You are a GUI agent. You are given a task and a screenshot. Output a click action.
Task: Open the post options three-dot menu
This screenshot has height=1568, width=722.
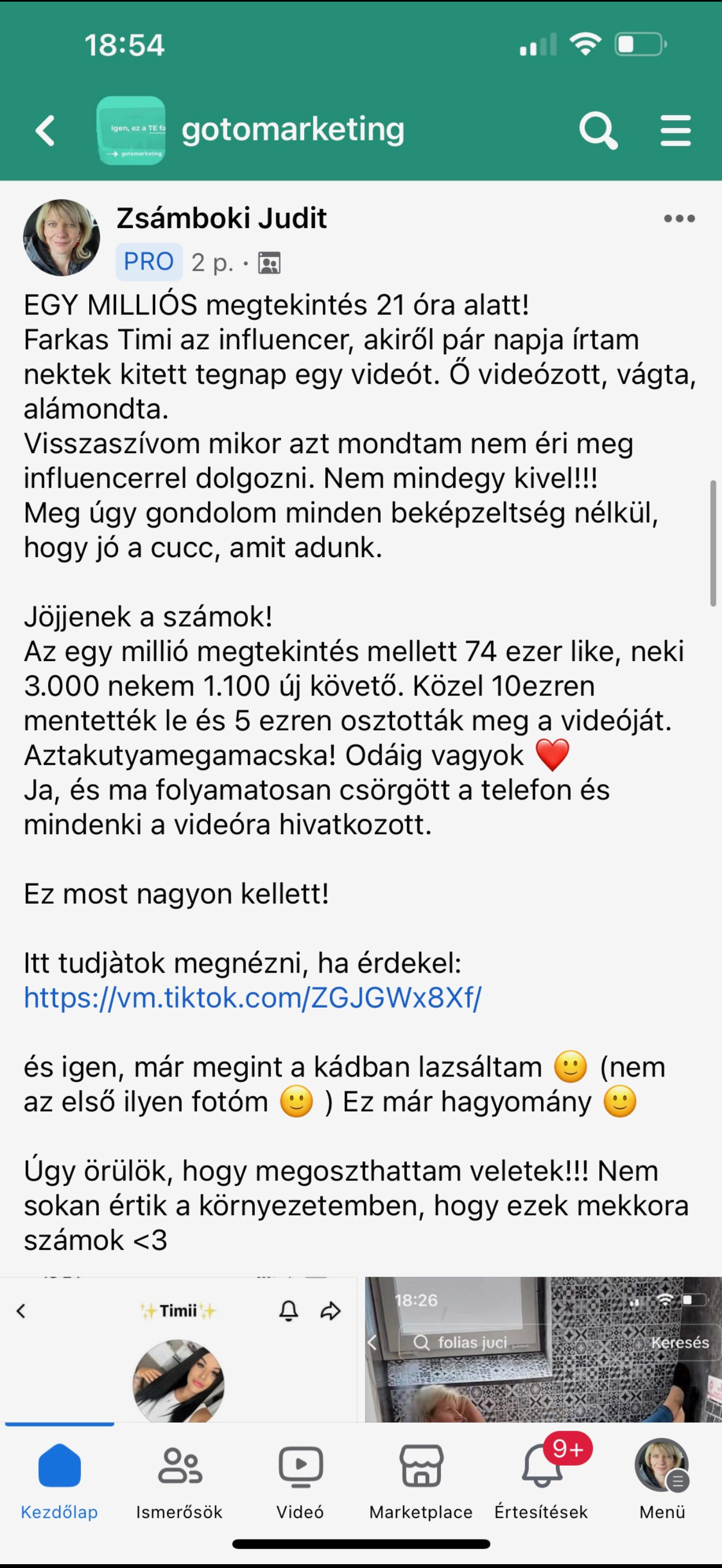[x=679, y=219]
